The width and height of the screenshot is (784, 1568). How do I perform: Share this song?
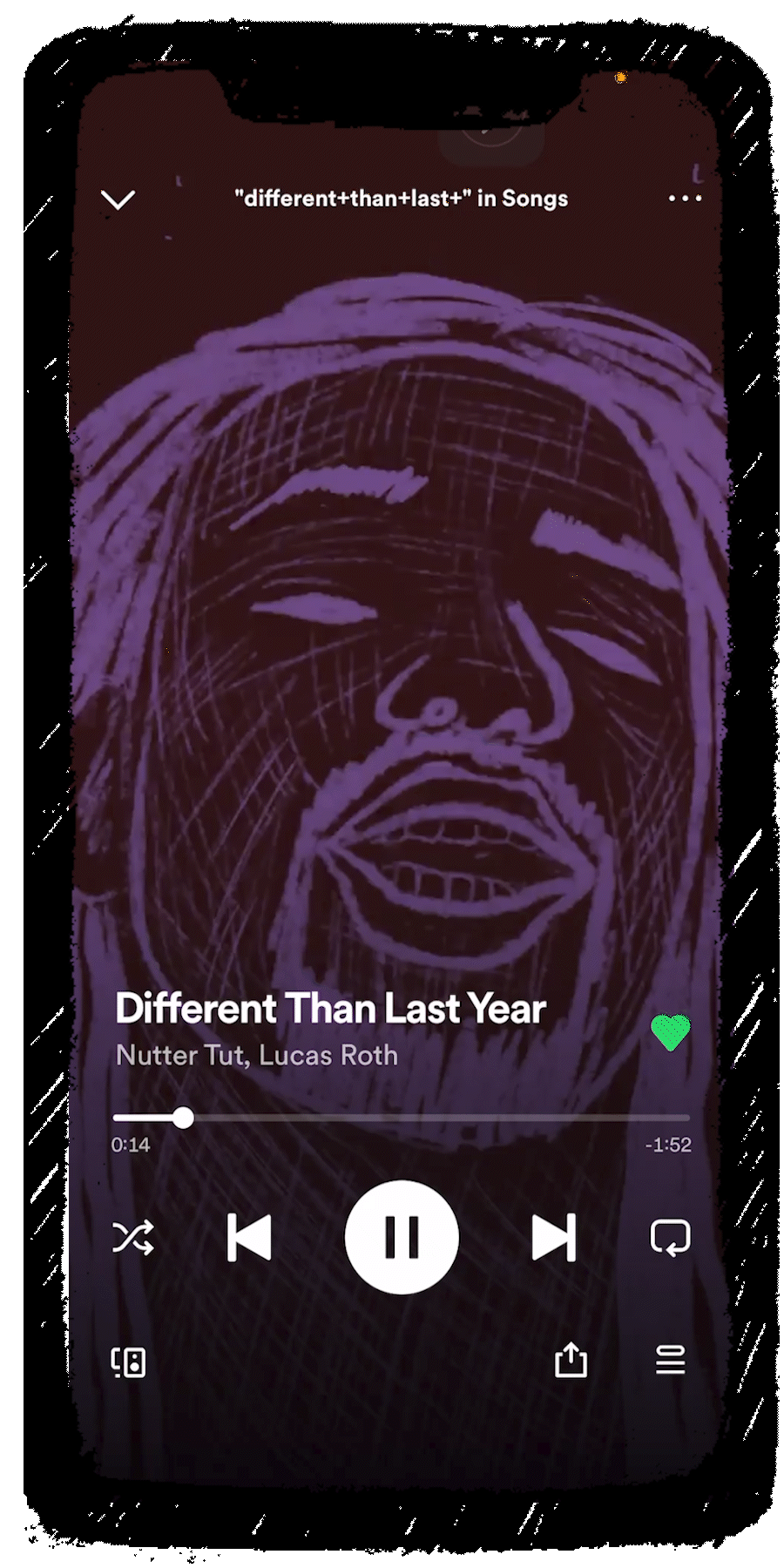pos(571,1359)
